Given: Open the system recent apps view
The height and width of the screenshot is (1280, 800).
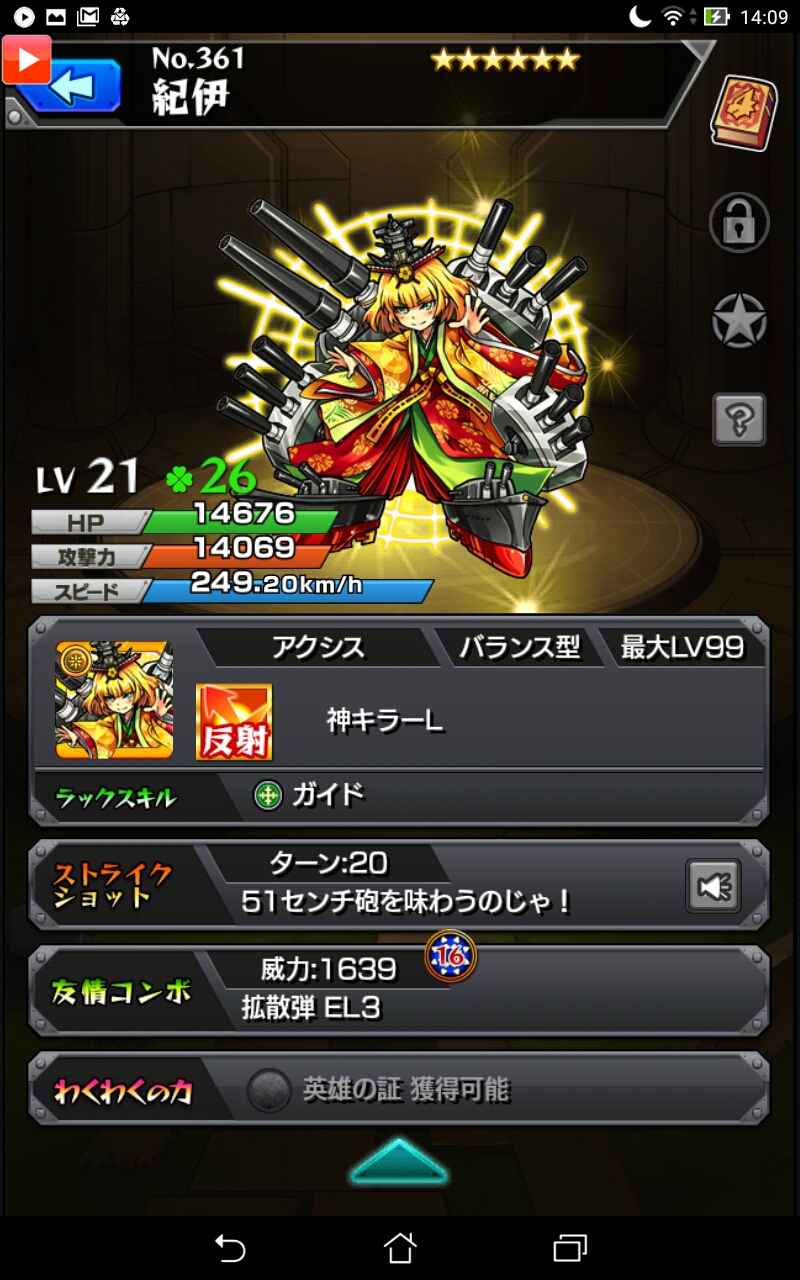Looking at the screenshot, I should pyautogui.click(x=570, y=1247).
